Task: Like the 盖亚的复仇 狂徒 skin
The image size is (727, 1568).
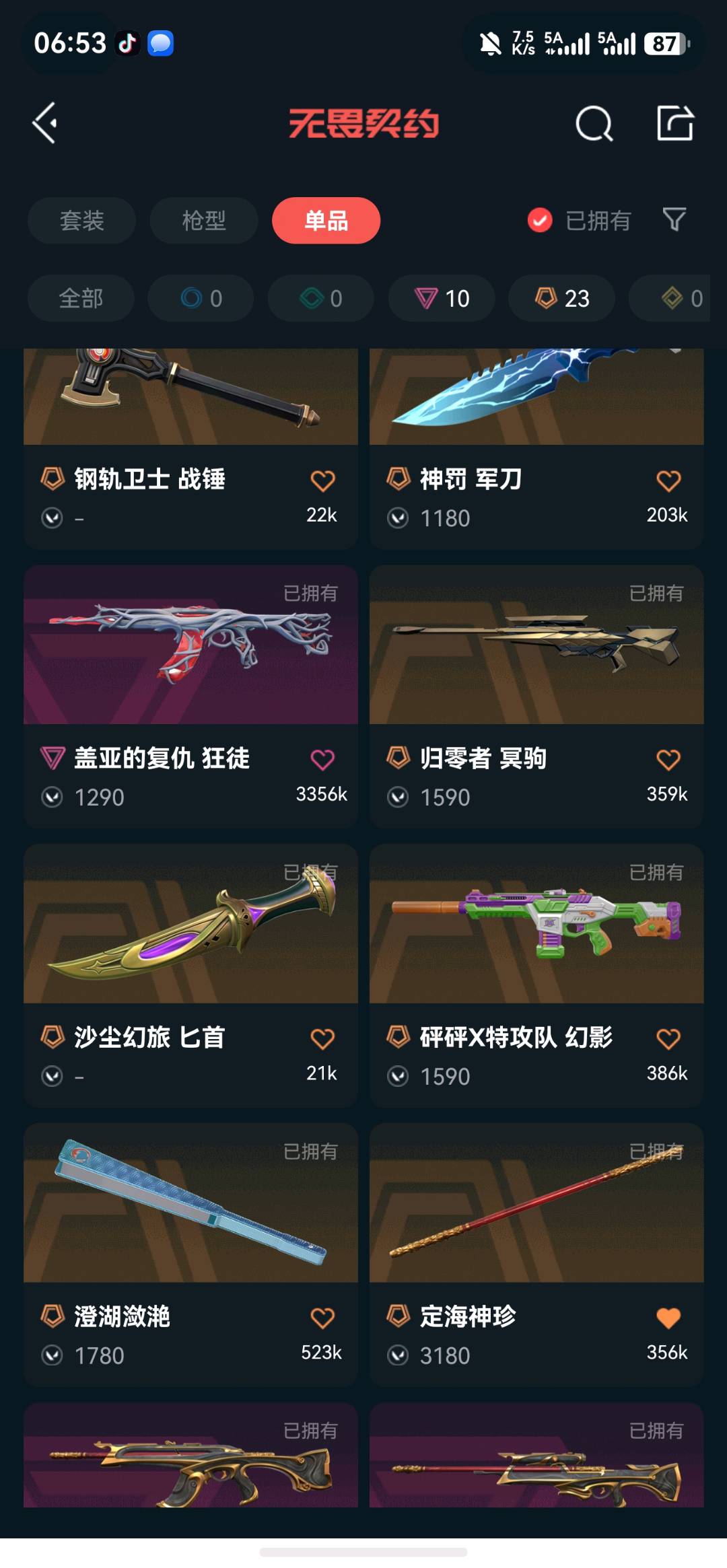Action: [322, 760]
